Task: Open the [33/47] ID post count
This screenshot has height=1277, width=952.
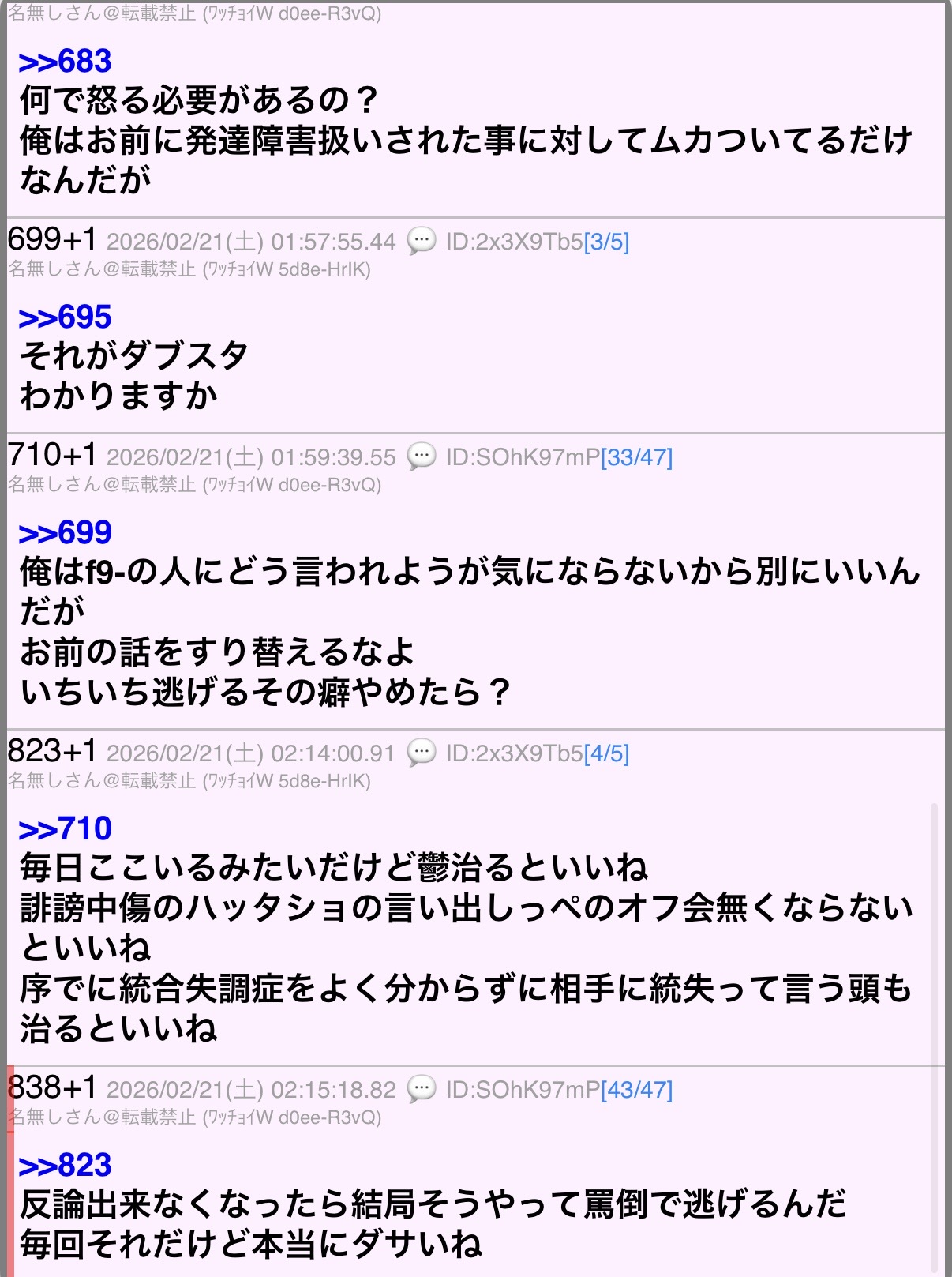Action: (636, 457)
